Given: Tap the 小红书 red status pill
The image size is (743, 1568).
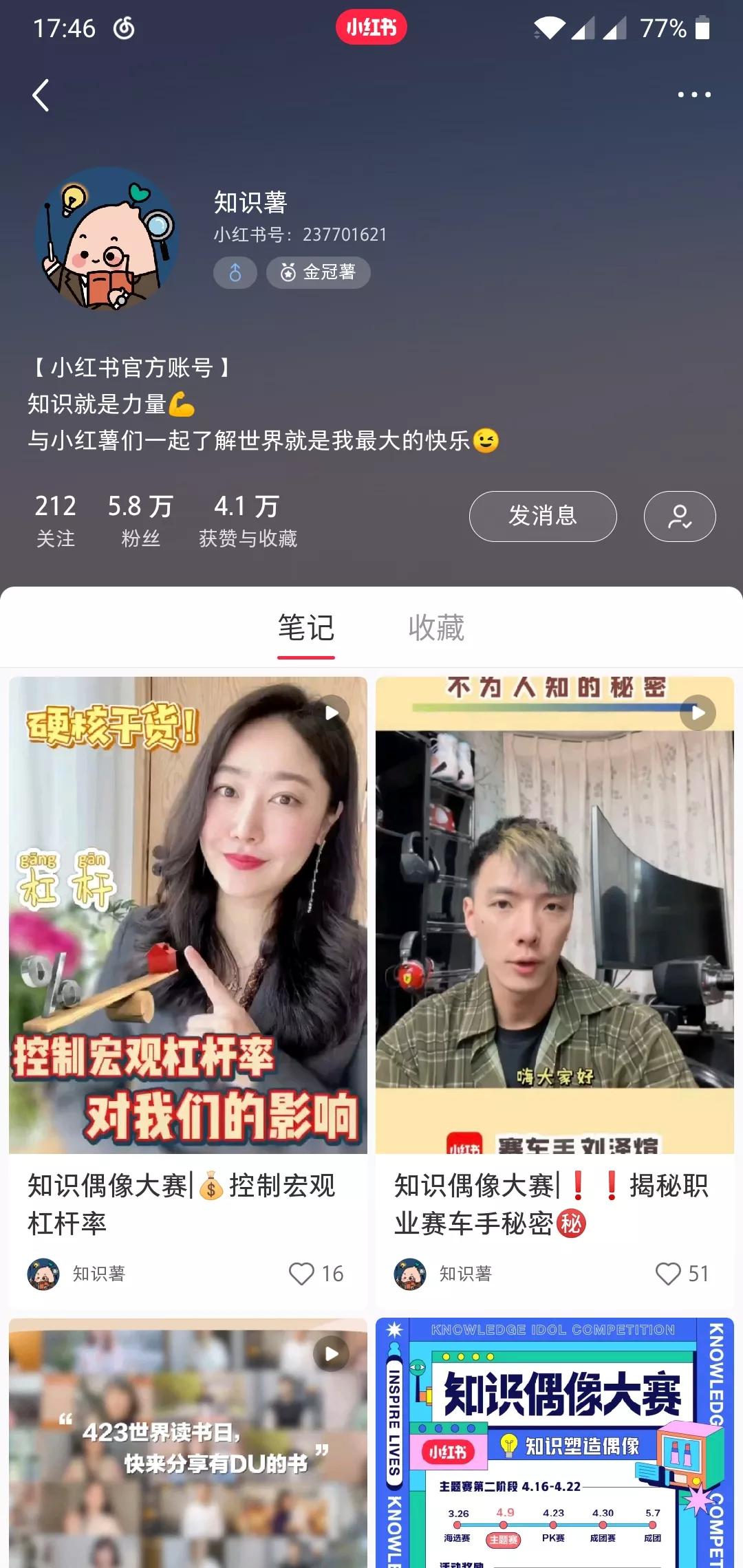Looking at the screenshot, I should click(371, 28).
